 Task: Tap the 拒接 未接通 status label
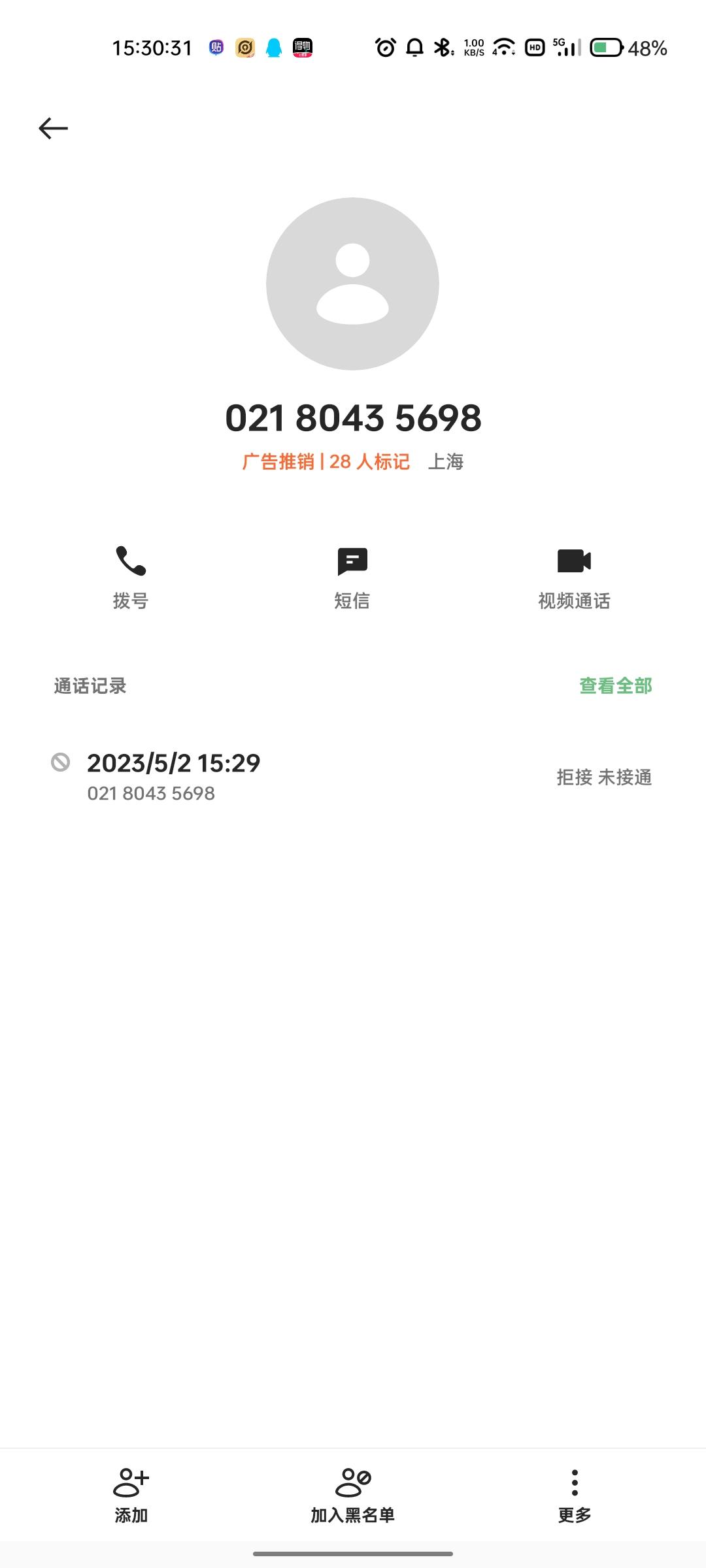603,778
